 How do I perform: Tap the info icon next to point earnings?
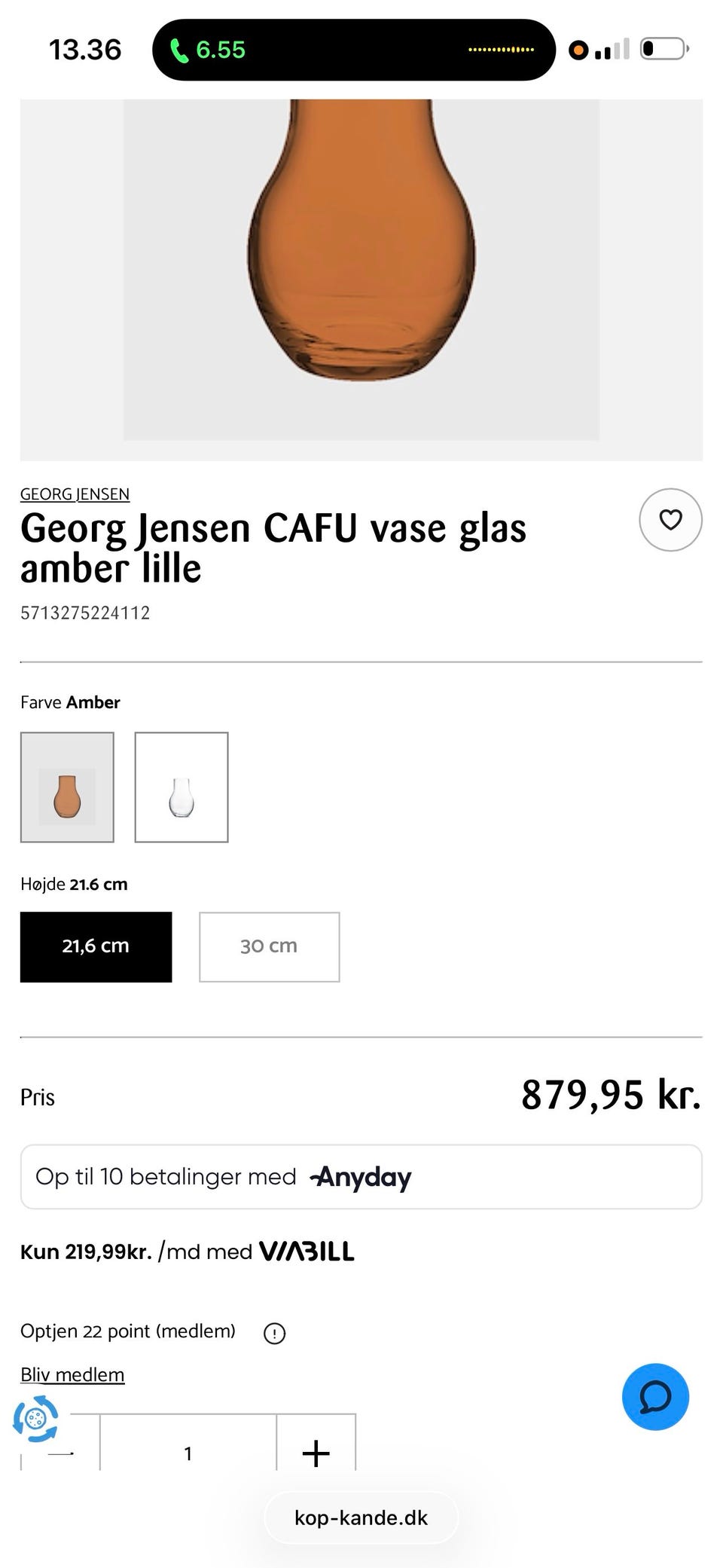coord(275,1332)
